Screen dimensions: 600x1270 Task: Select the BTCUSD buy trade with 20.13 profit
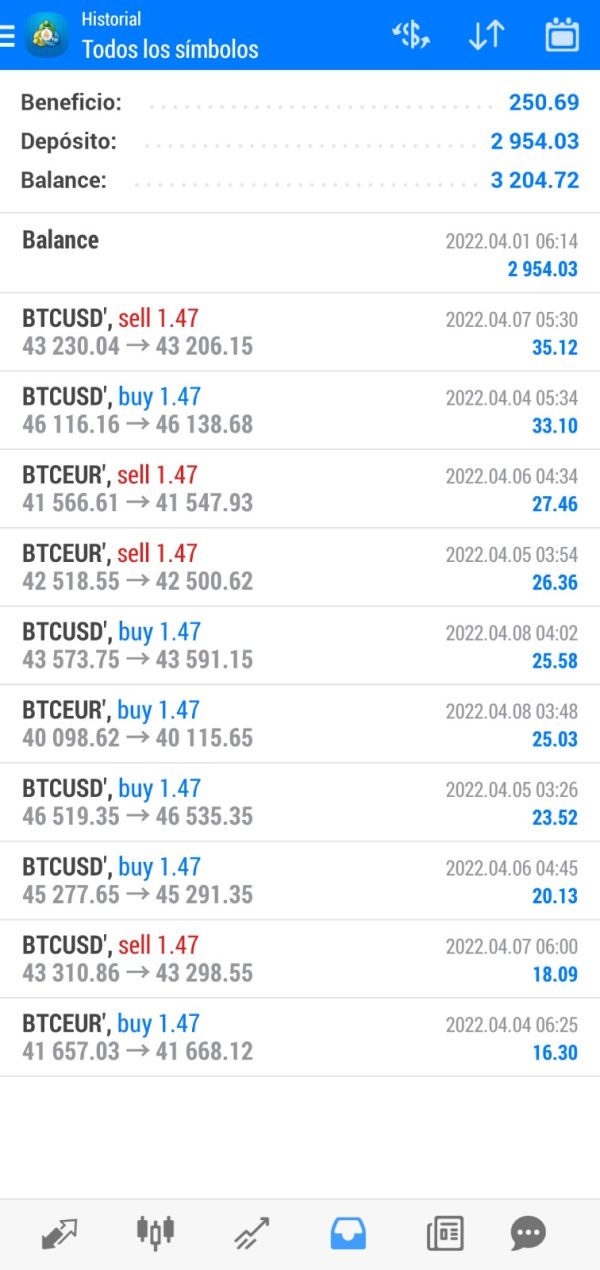click(300, 881)
